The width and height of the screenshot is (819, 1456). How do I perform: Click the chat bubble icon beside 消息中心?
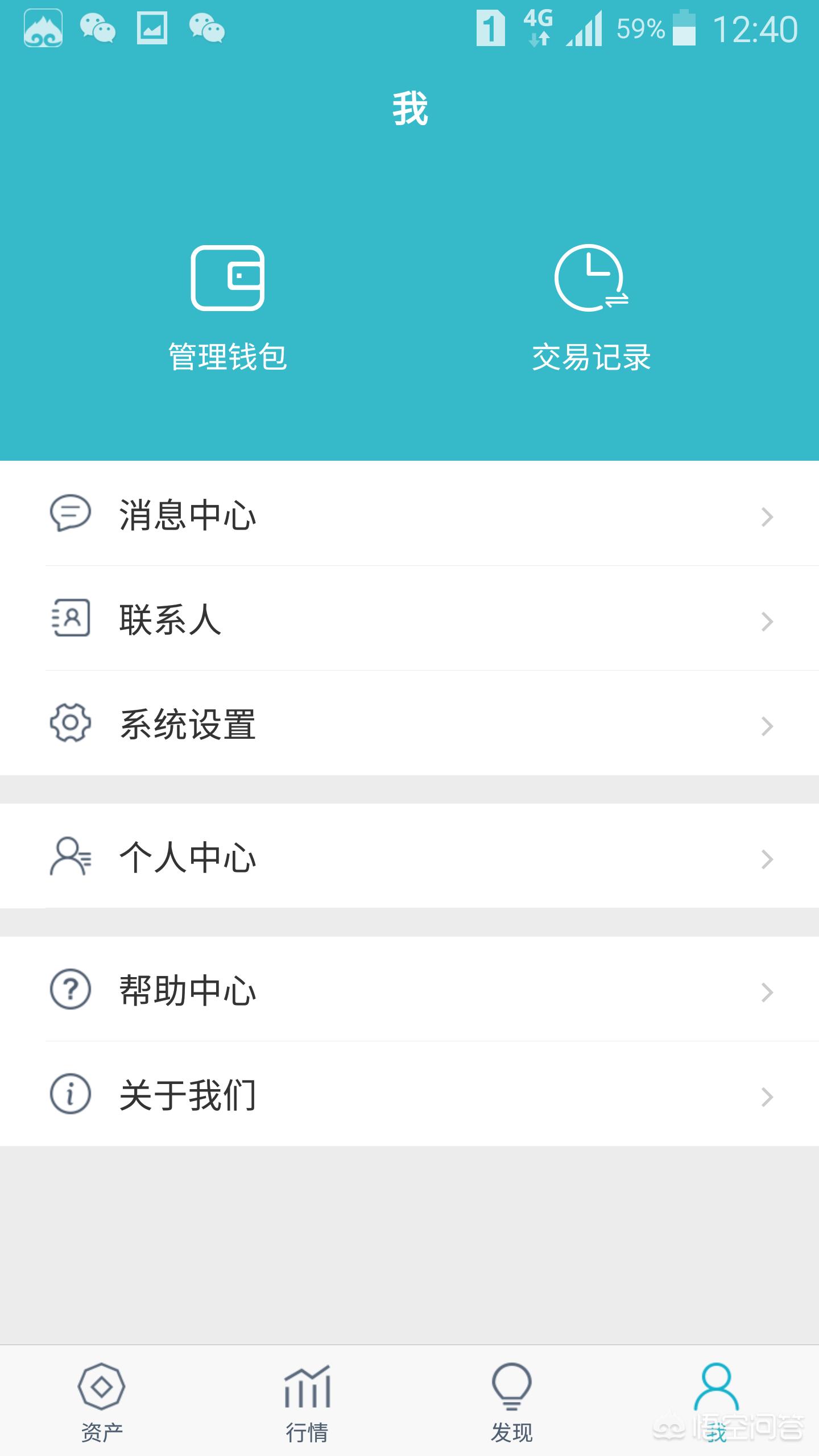tap(71, 515)
